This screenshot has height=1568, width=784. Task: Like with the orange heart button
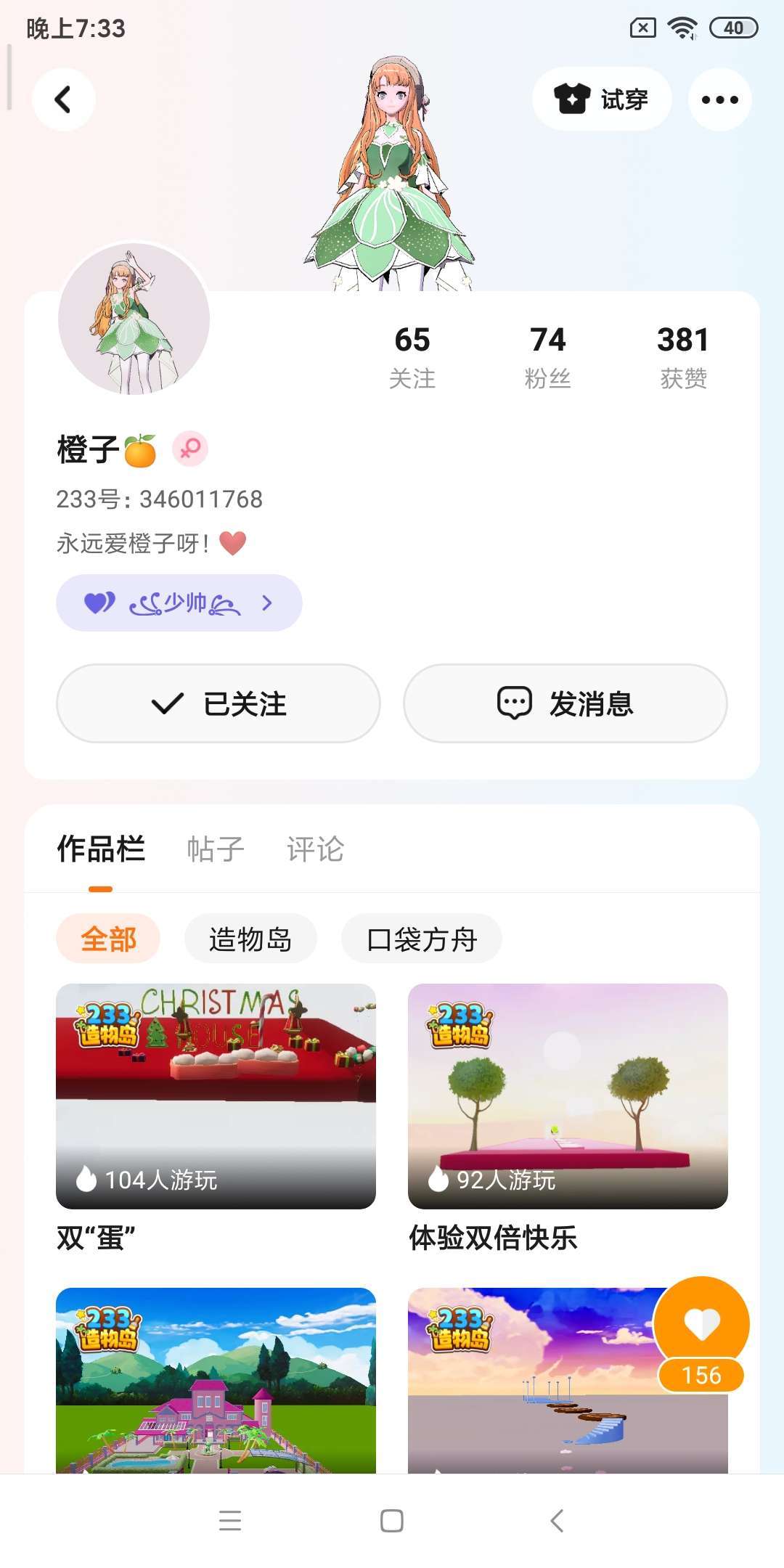[701, 1324]
